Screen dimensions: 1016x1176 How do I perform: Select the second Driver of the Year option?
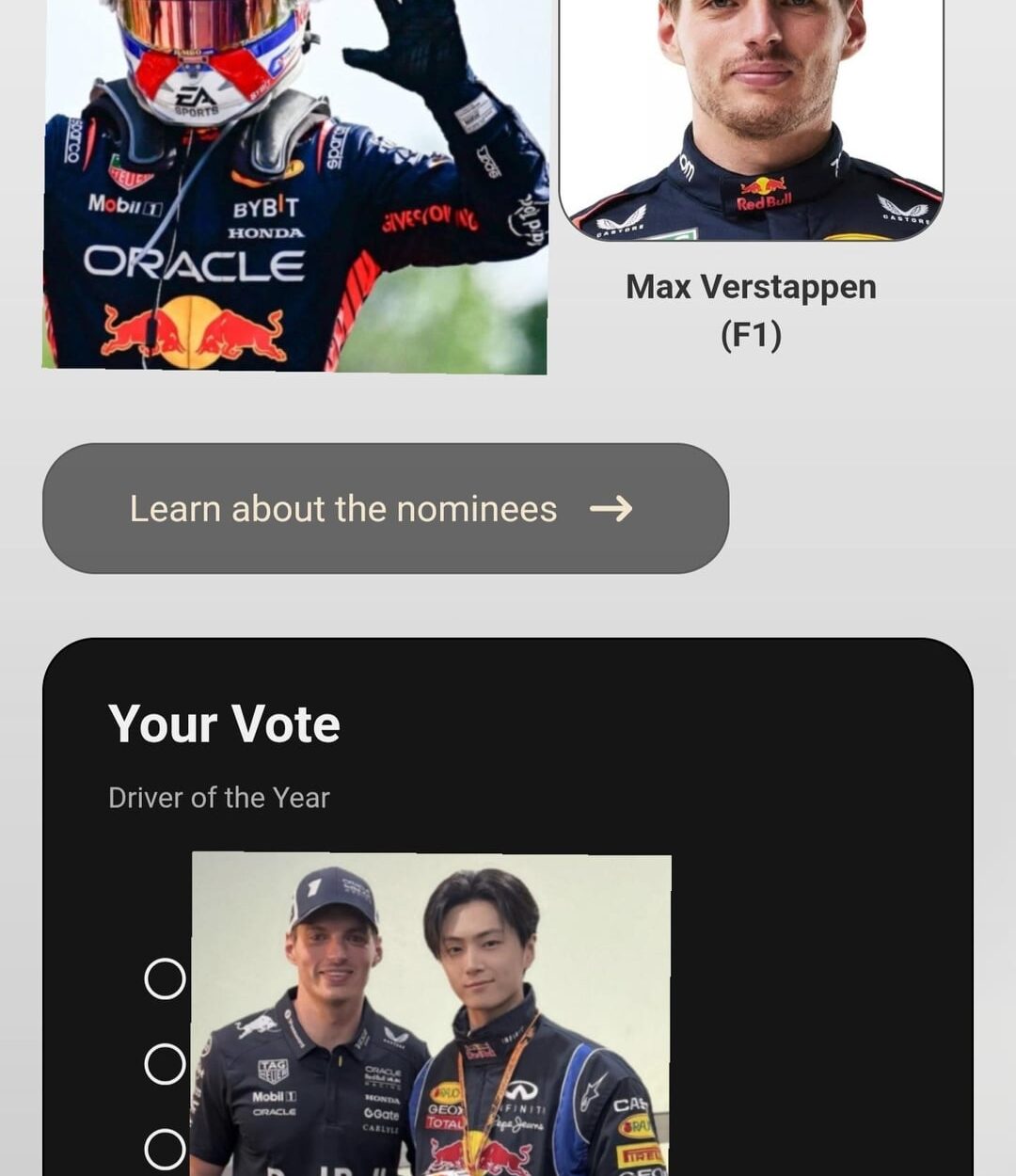click(x=165, y=1064)
